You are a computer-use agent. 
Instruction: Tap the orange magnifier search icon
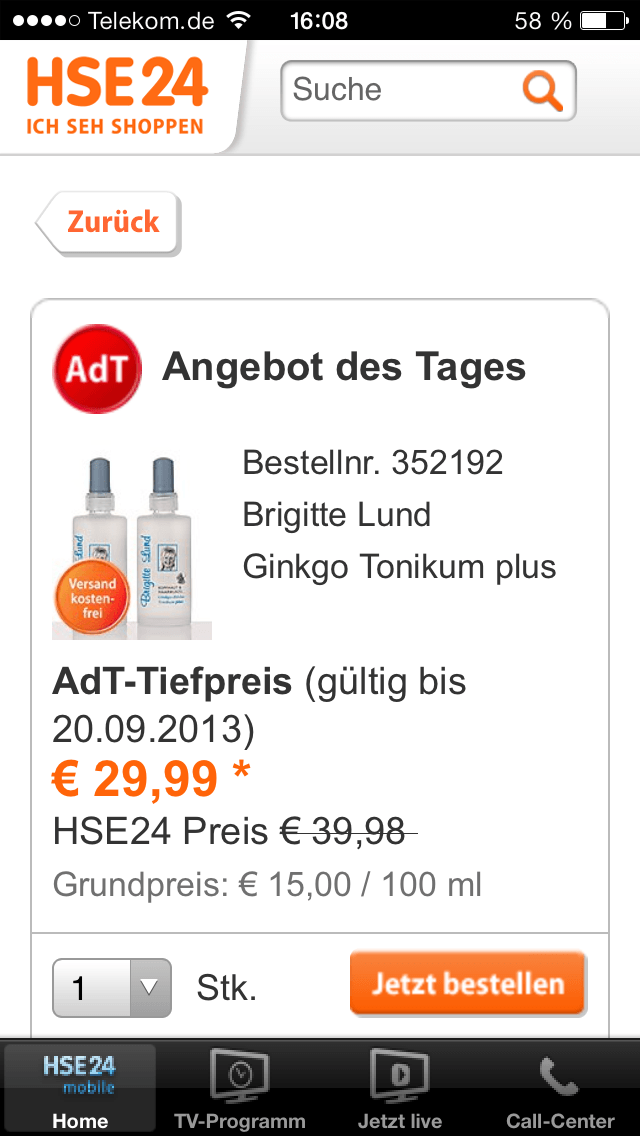pyautogui.click(x=542, y=91)
